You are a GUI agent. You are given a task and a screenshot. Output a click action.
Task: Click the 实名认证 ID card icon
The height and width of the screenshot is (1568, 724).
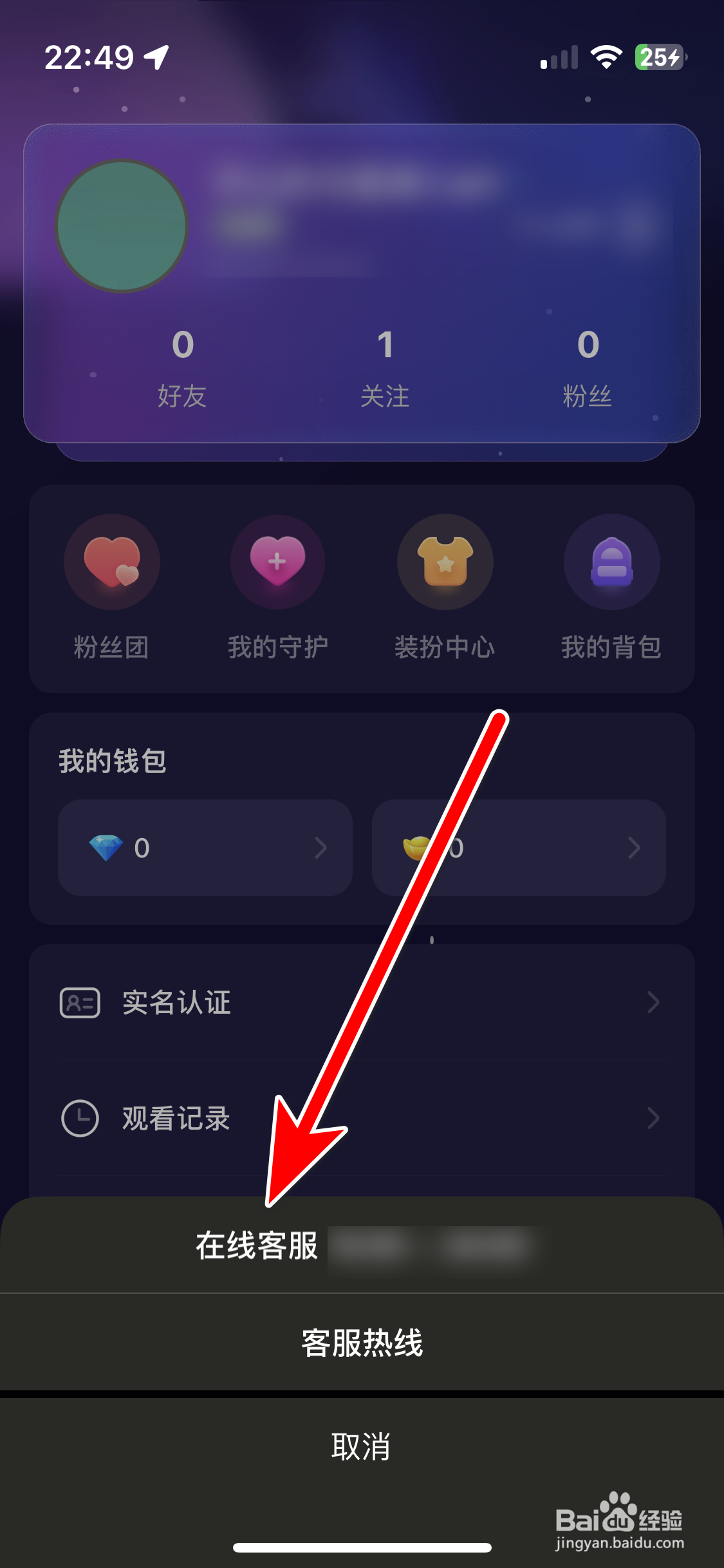click(80, 1002)
